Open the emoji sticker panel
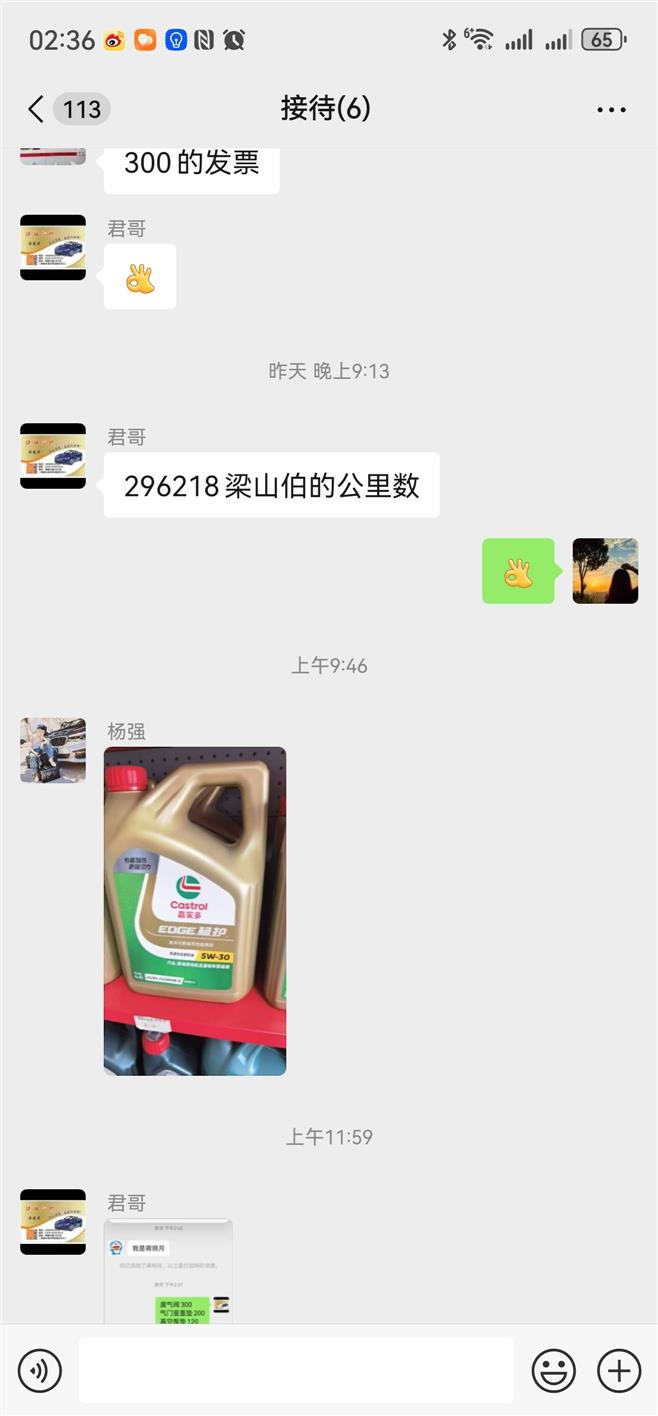This screenshot has height=1416, width=658. click(553, 1370)
